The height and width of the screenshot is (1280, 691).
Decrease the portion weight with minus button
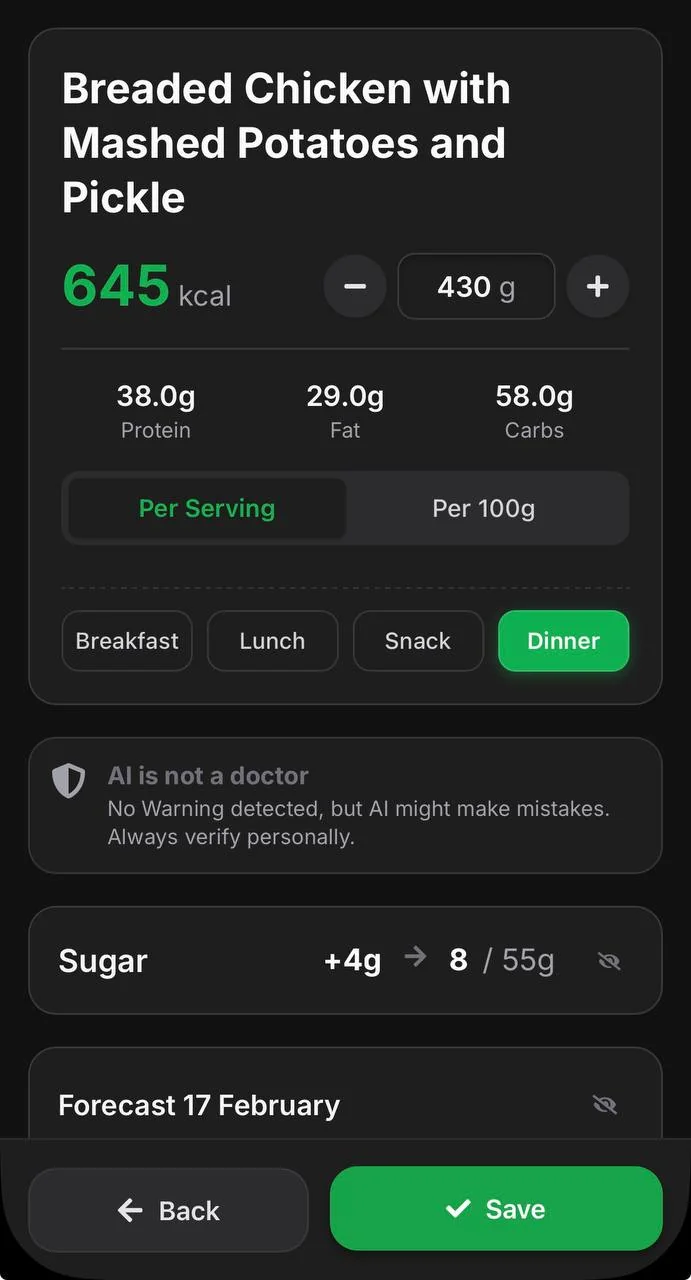coord(354,287)
